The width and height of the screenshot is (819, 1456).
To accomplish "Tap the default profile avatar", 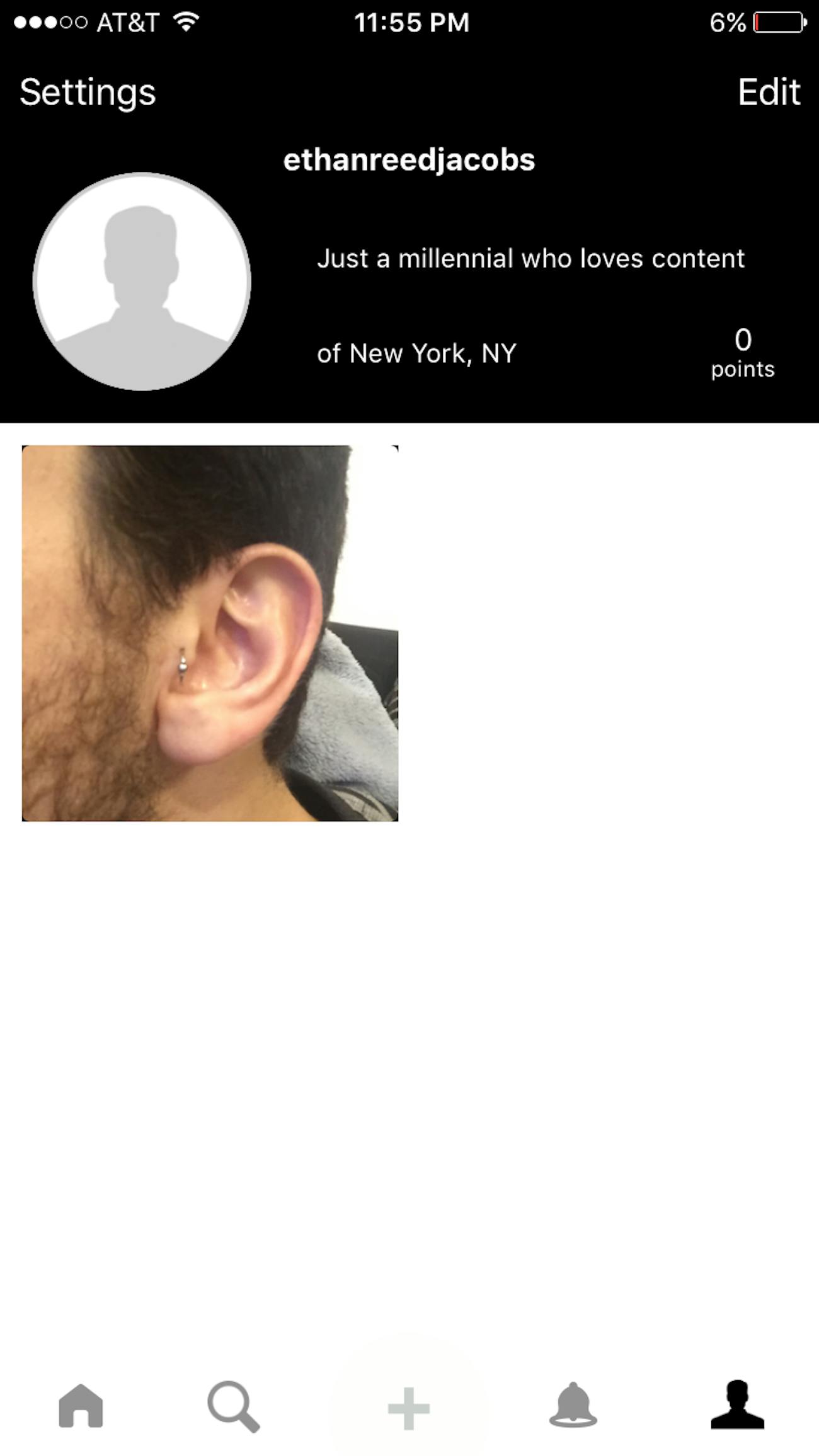I will 142,282.
